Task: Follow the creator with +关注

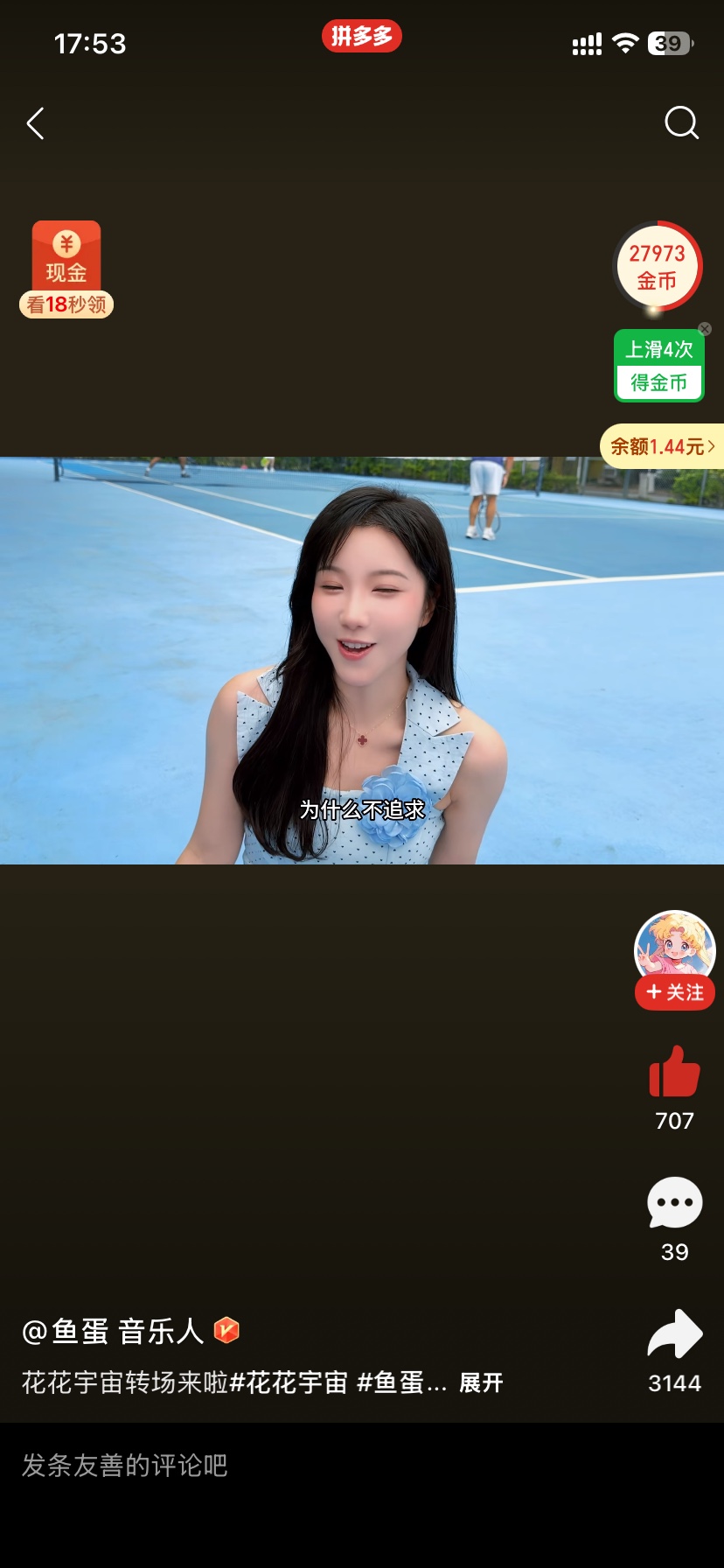Action: [675, 992]
